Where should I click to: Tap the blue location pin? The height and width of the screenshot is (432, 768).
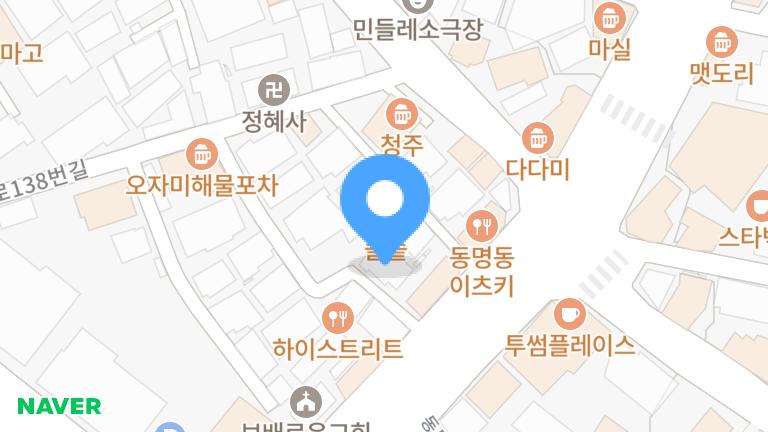click(385, 203)
